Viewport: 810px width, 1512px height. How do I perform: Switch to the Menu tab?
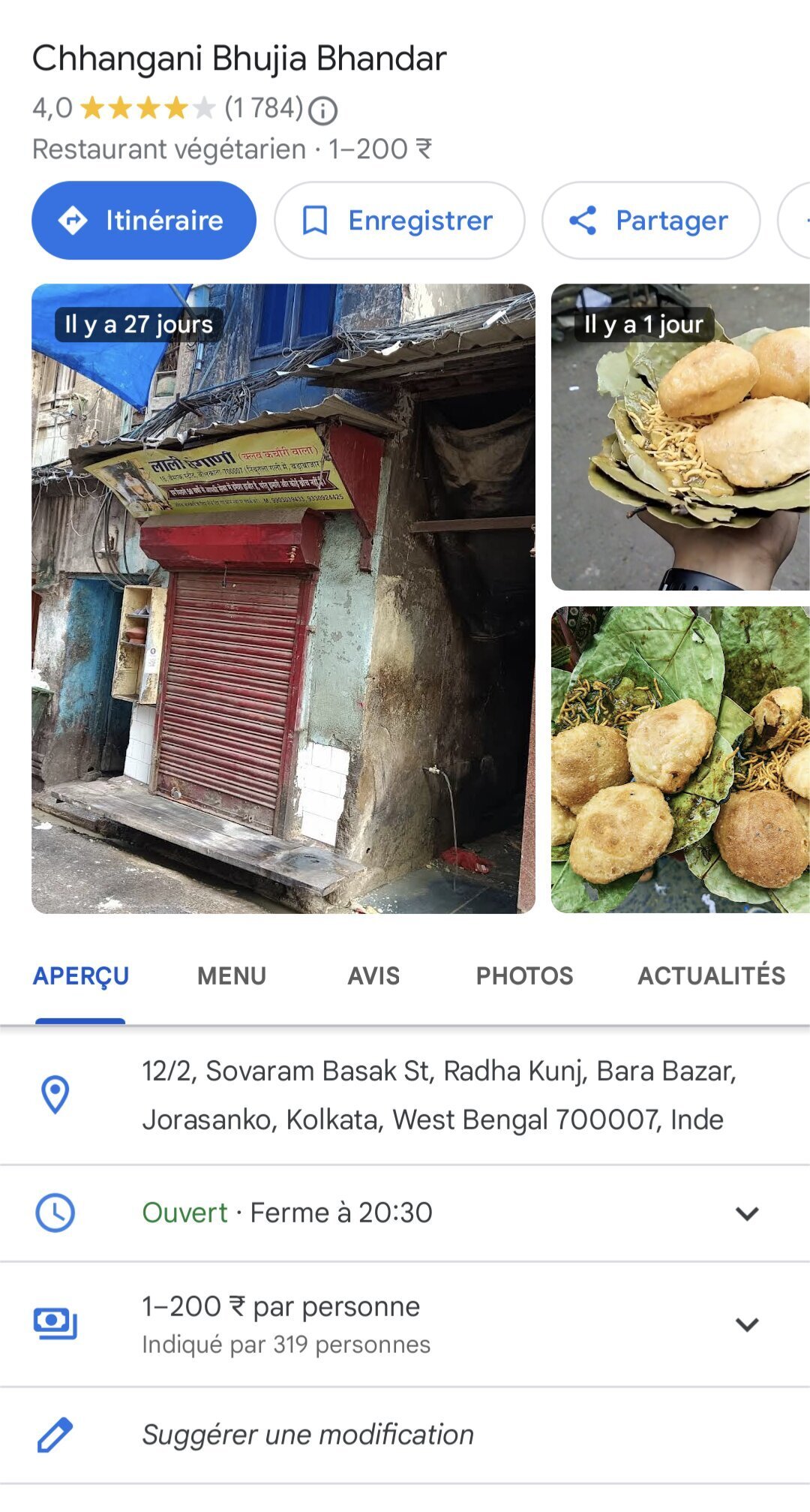[232, 975]
